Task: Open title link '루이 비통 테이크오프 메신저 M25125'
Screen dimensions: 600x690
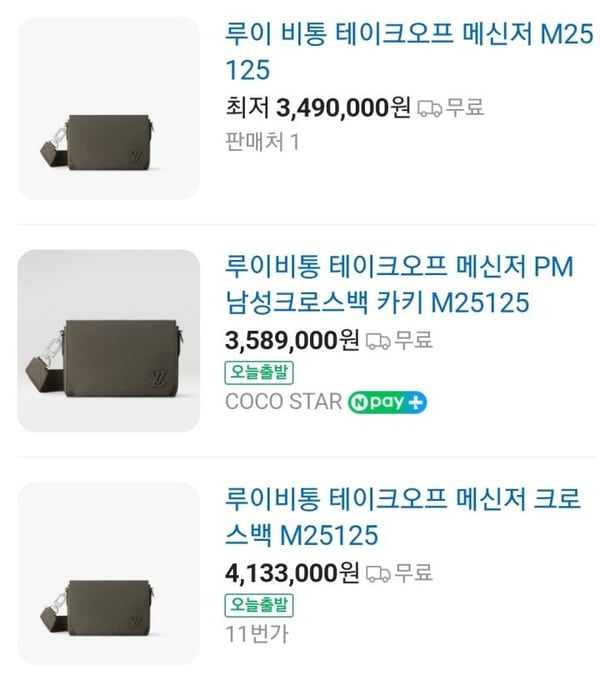Action: 395,54
